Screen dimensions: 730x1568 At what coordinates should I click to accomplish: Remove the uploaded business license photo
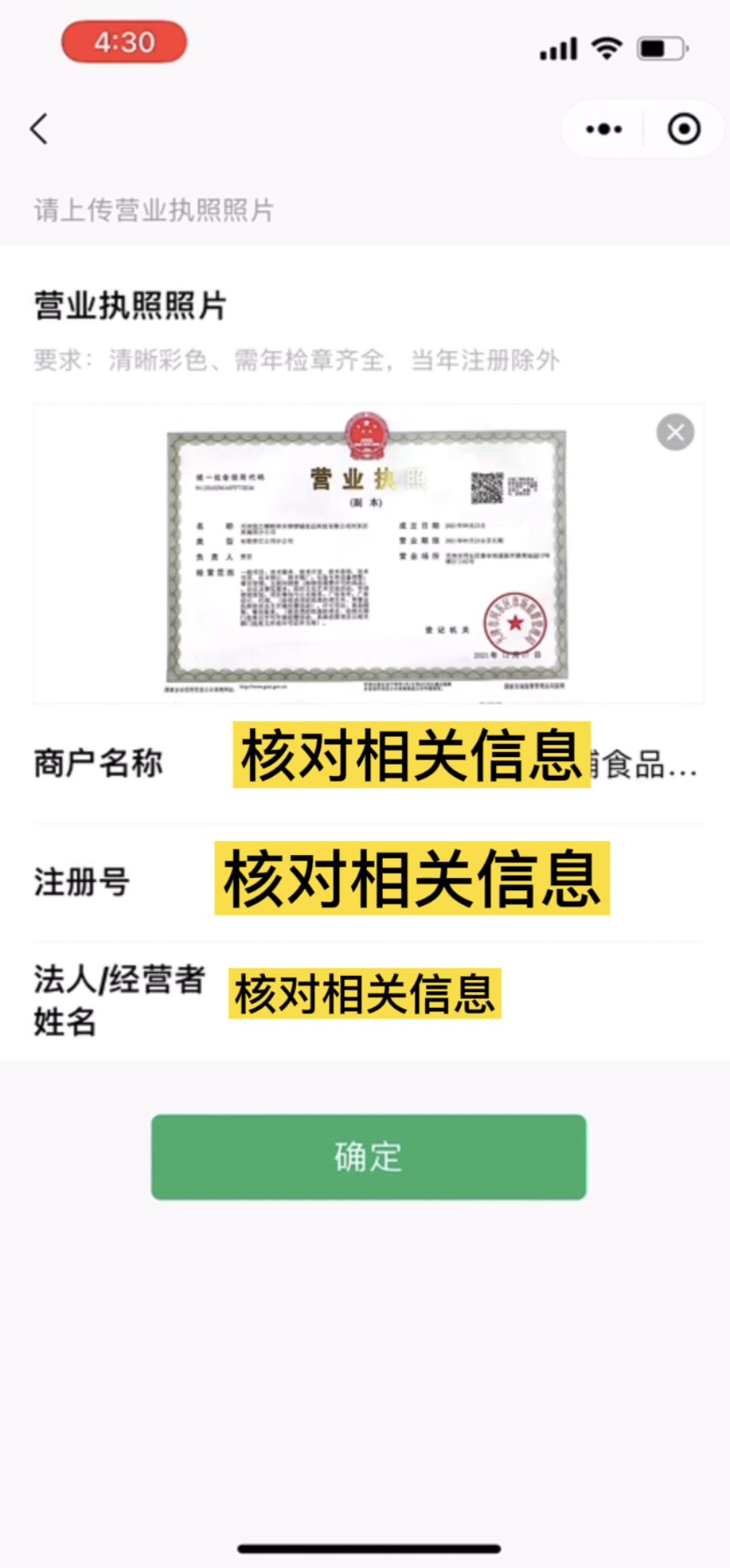pyautogui.click(x=675, y=433)
